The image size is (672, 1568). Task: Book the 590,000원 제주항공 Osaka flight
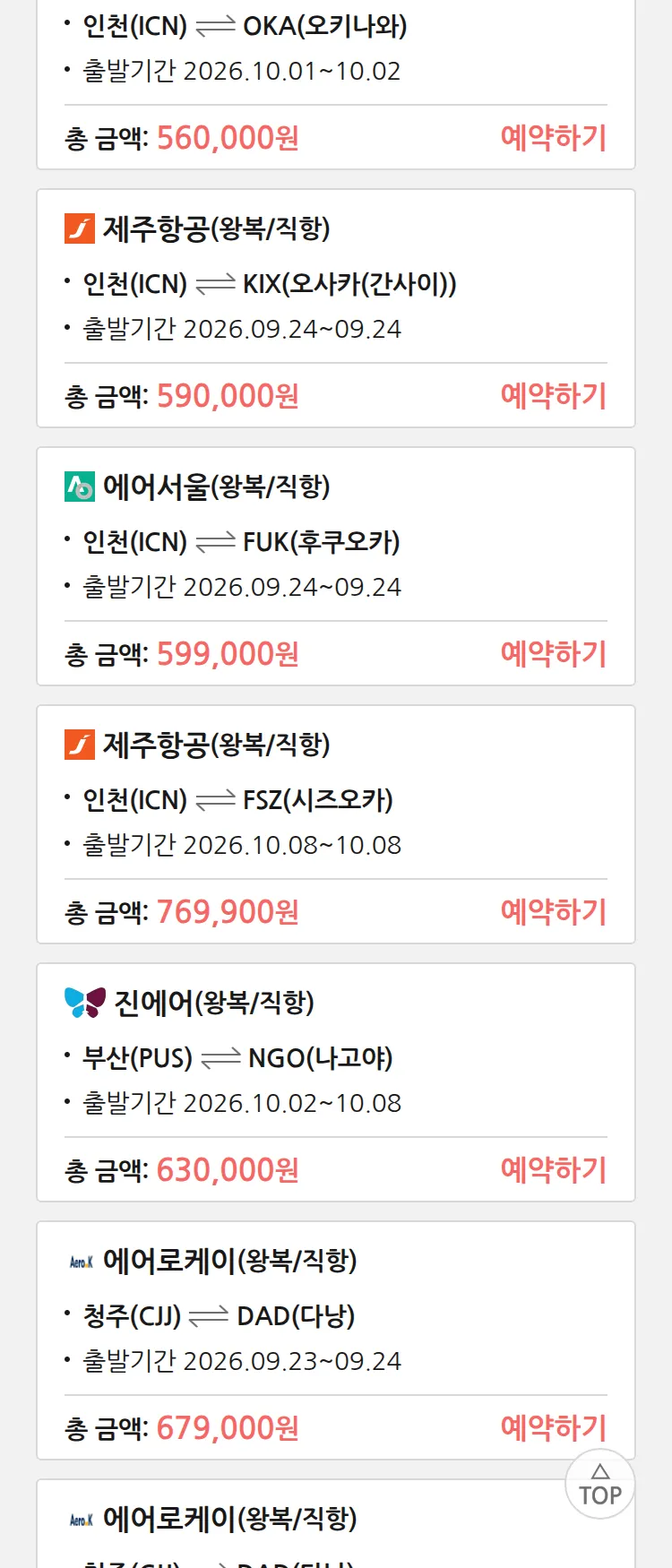point(554,396)
